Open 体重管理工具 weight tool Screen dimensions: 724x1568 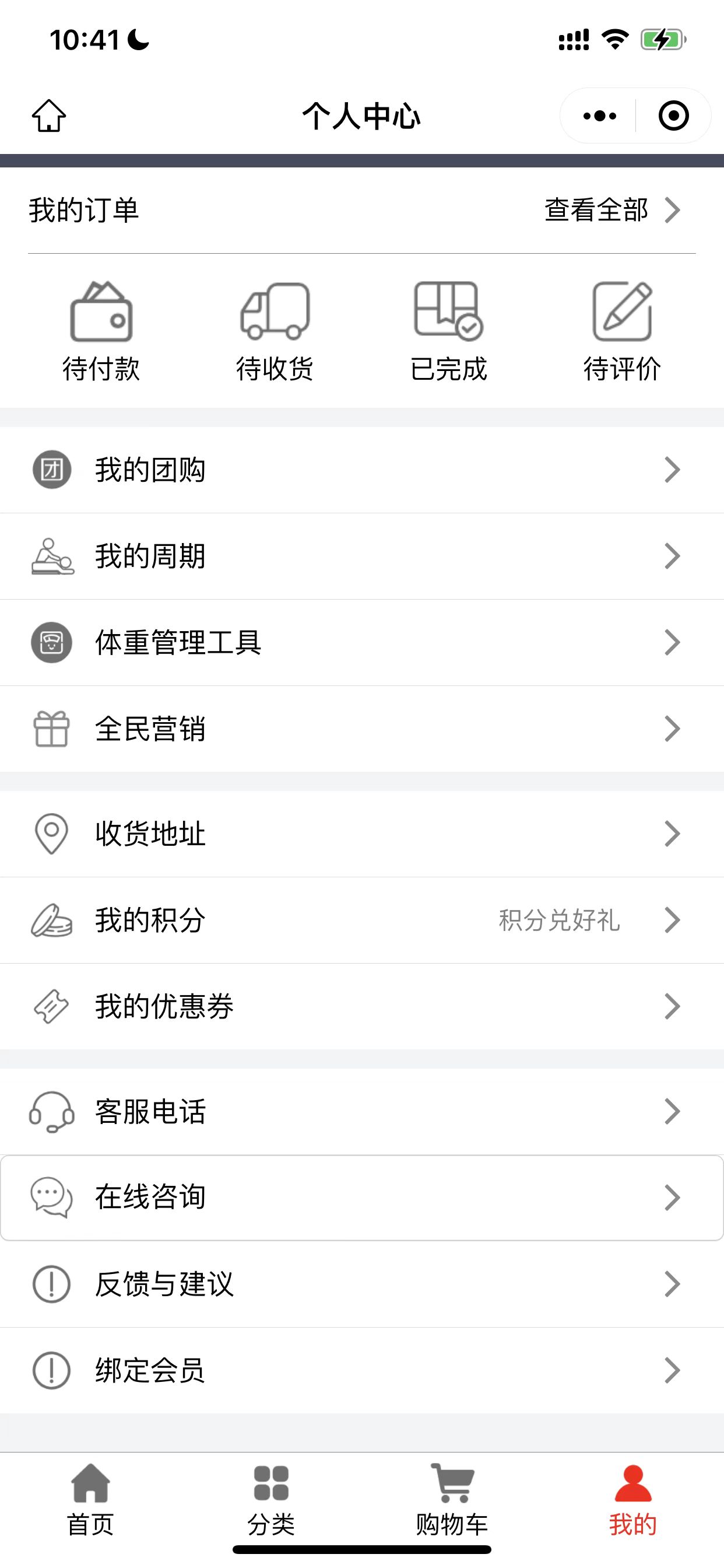(x=362, y=643)
